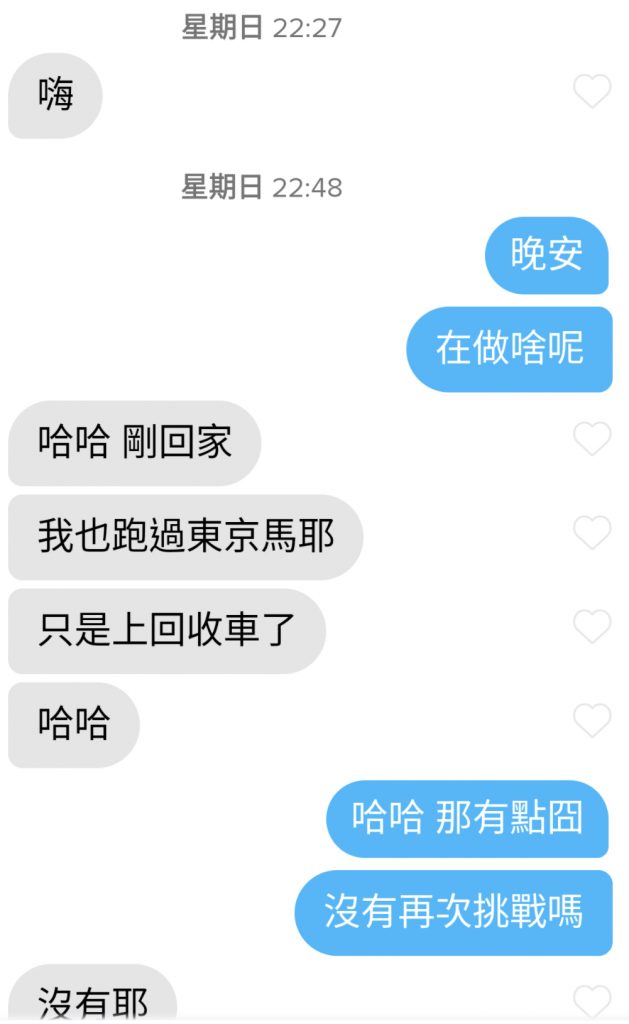Heart the single 哈哈 message
Image resolution: width=629 pixels, height=1024 pixels.
(x=591, y=721)
